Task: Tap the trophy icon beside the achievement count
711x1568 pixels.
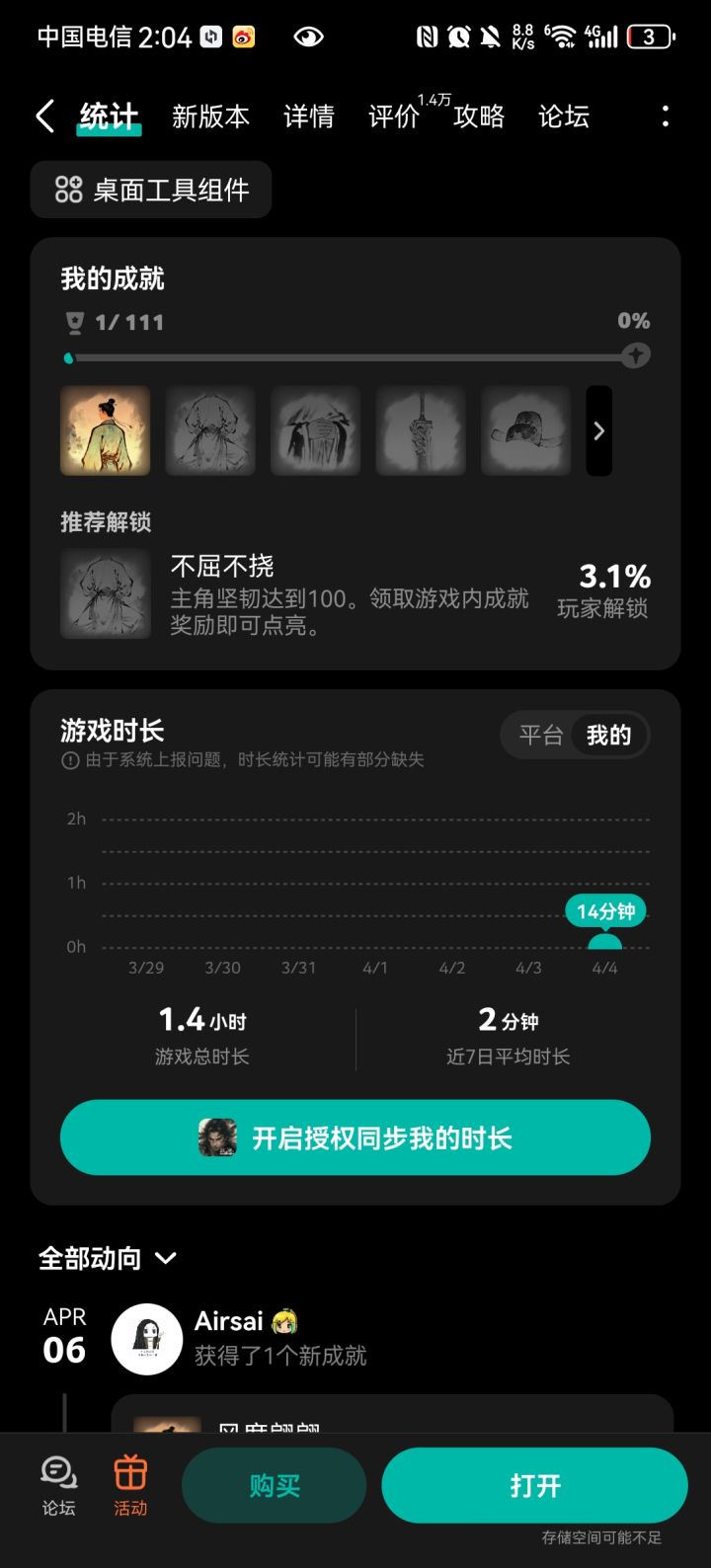Action: point(70,321)
